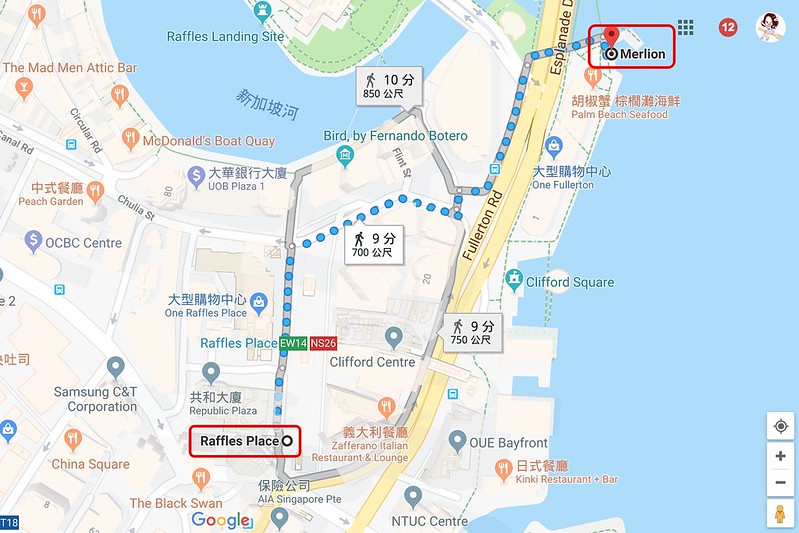Open the notifications badge showing 12
The image size is (799, 533).
point(728,27)
